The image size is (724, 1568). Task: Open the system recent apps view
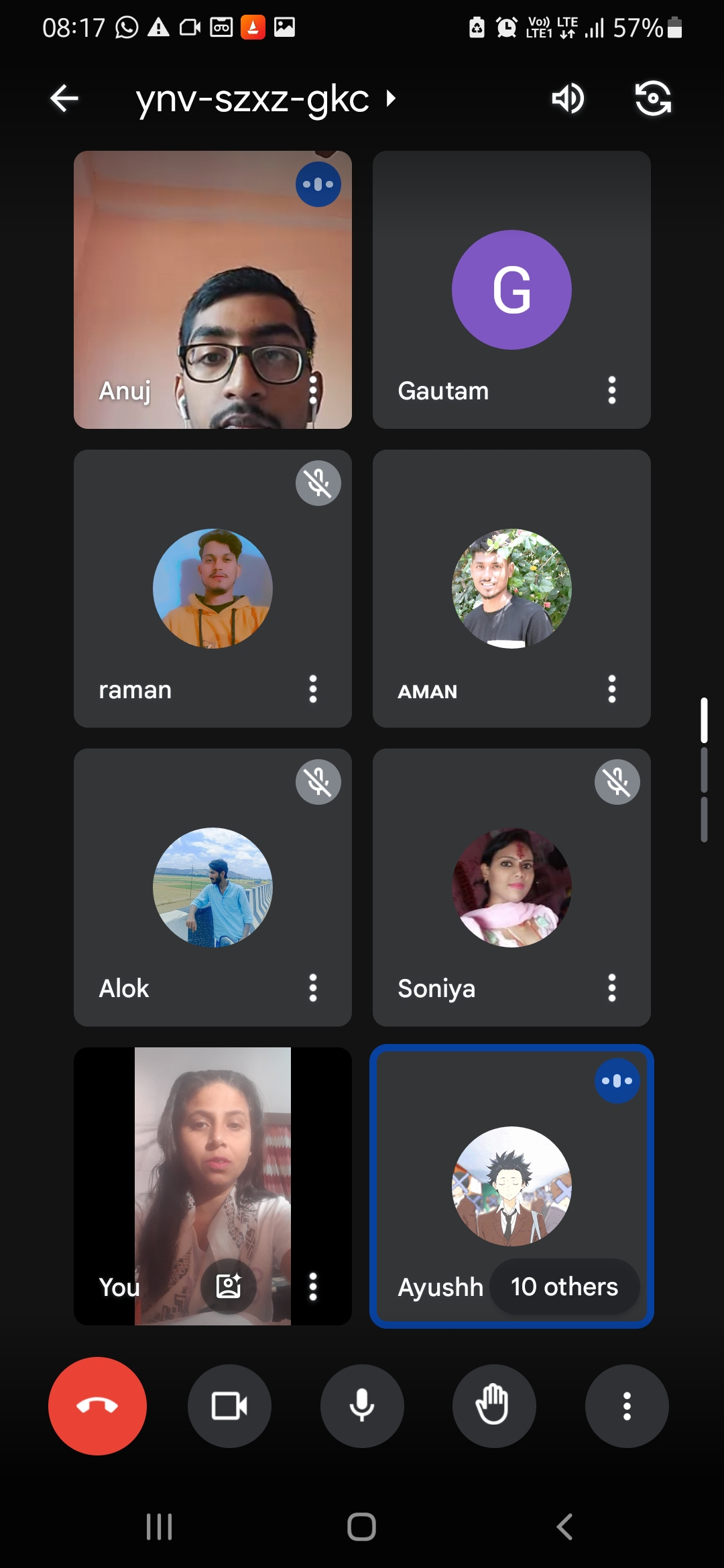pyautogui.click(x=160, y=1527)
